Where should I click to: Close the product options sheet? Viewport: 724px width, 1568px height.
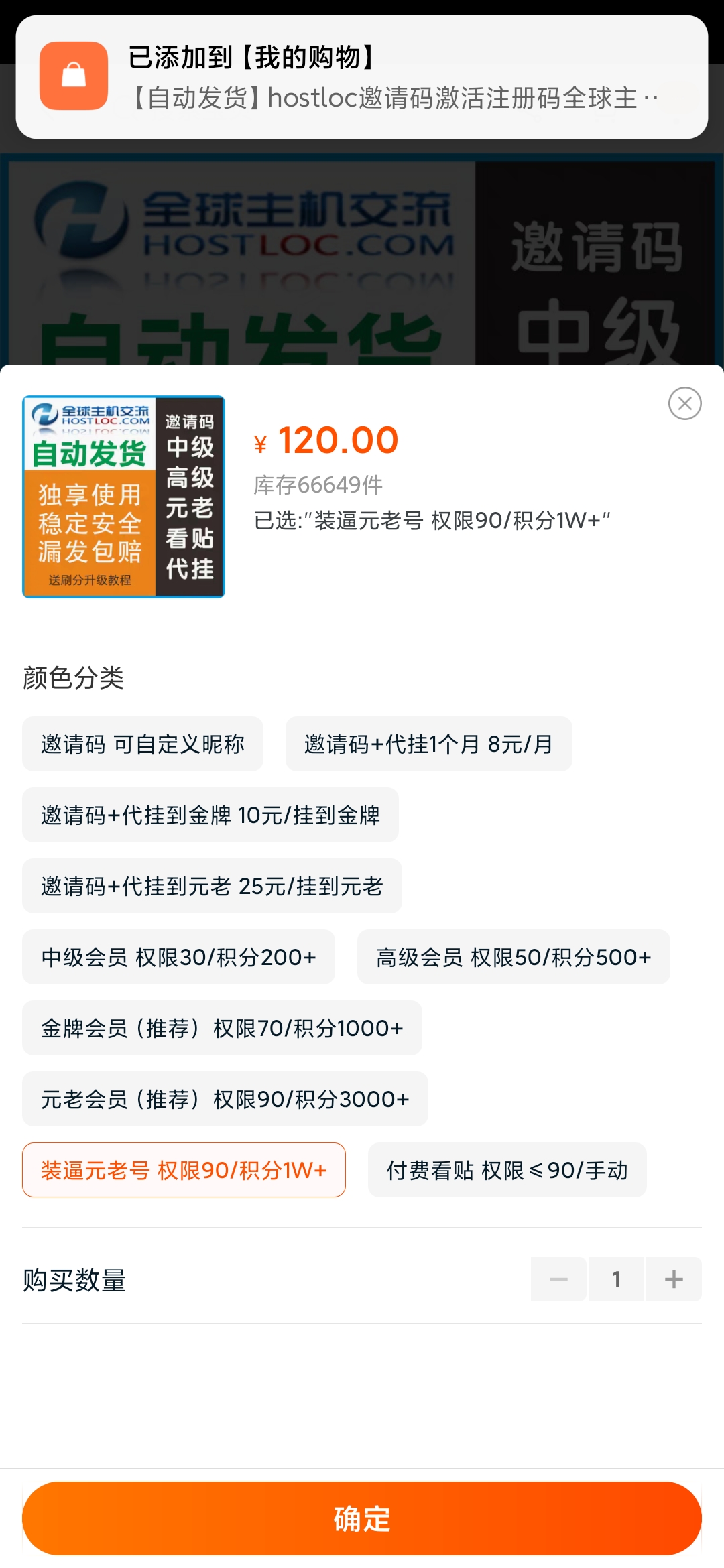[684, 403]
